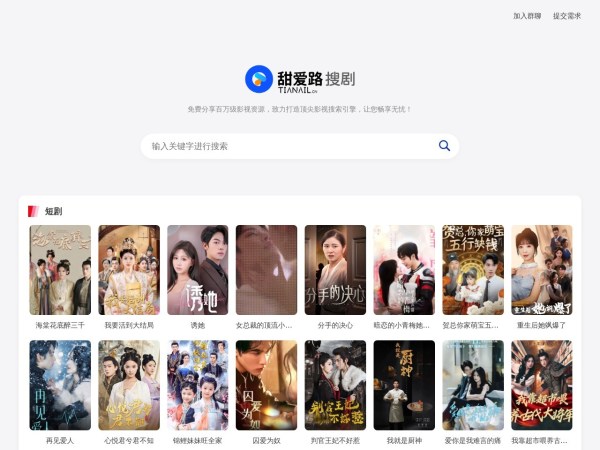Open the drama 锦鲤妹妹旺全家

[198, 386]
